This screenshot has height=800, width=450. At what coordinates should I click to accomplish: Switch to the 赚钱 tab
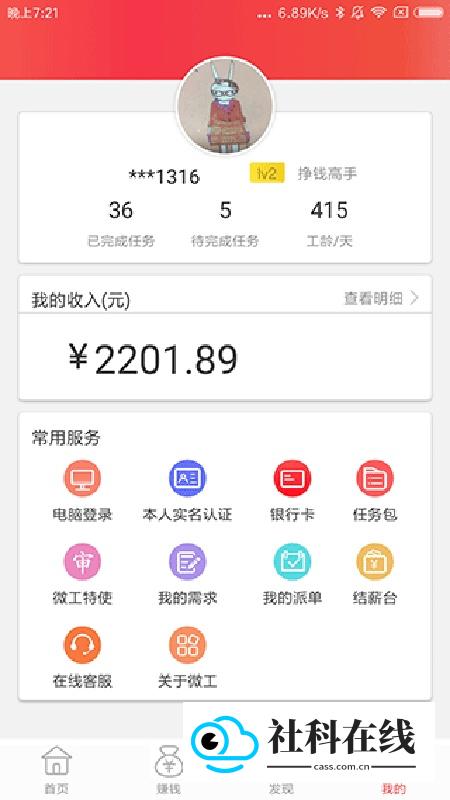(168, 769)
